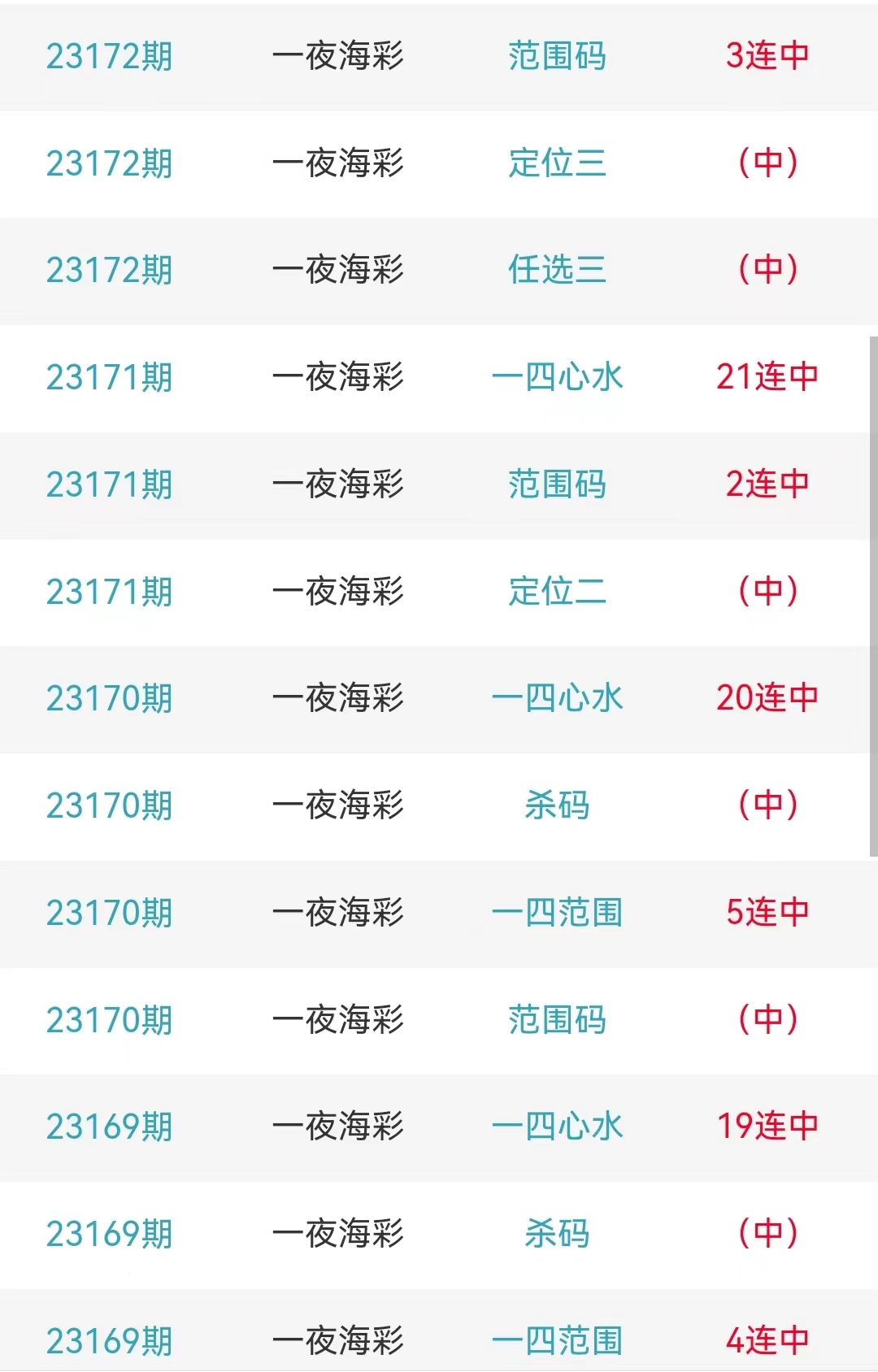This screenshot has width=878, height=1372.
Task: Open the 23172期 定位三 row
Action: pyautogui.click(x=439, y=163)
